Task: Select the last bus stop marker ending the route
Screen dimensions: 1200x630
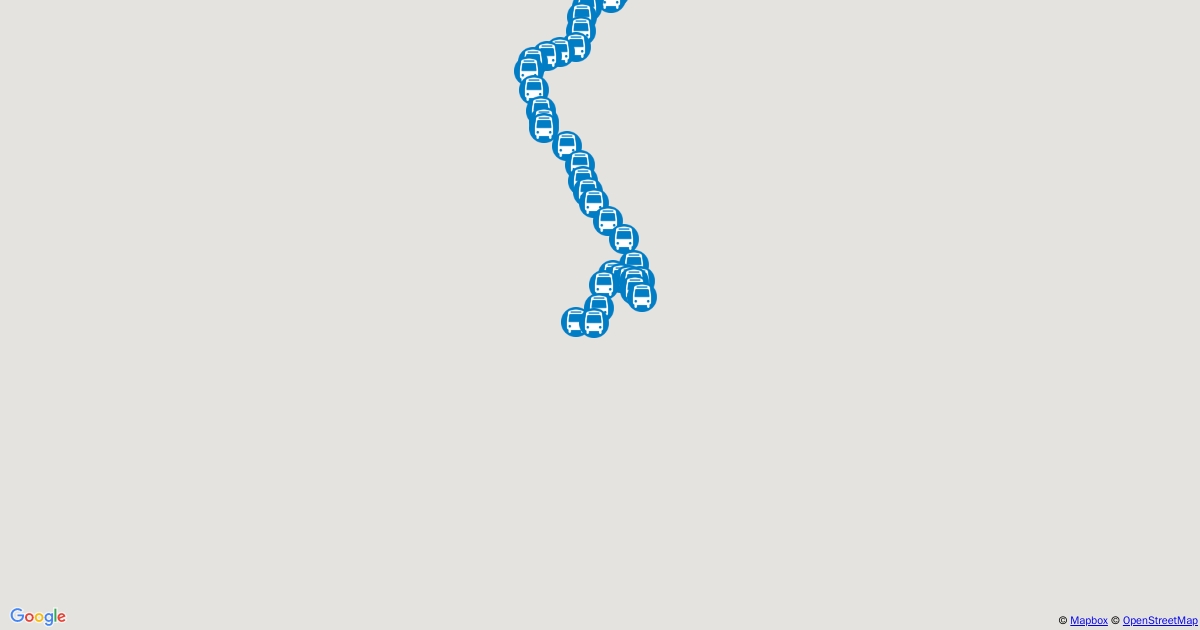Action: pyautogui.click(x=573, y=322)
